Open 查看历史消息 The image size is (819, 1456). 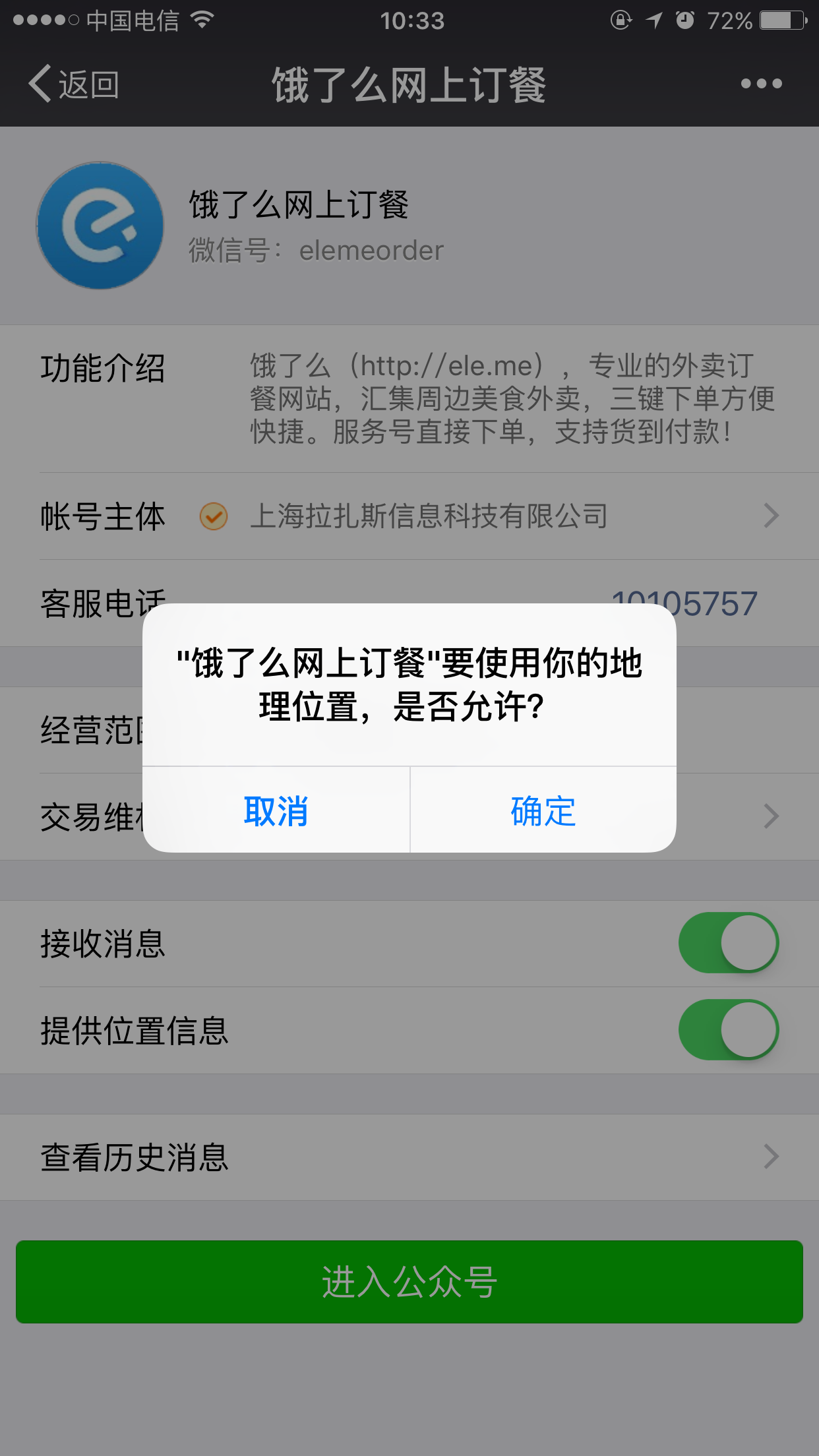coord(409,1157)
